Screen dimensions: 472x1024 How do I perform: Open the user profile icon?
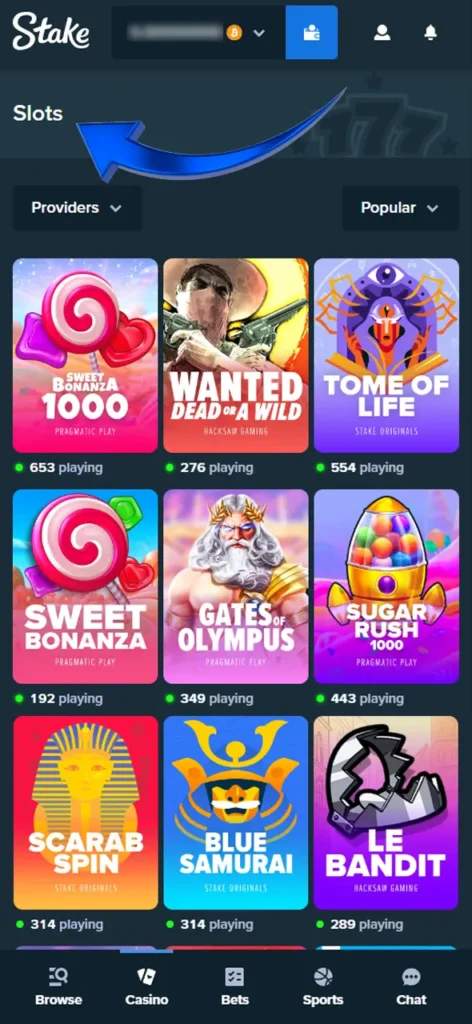[382, 33]
